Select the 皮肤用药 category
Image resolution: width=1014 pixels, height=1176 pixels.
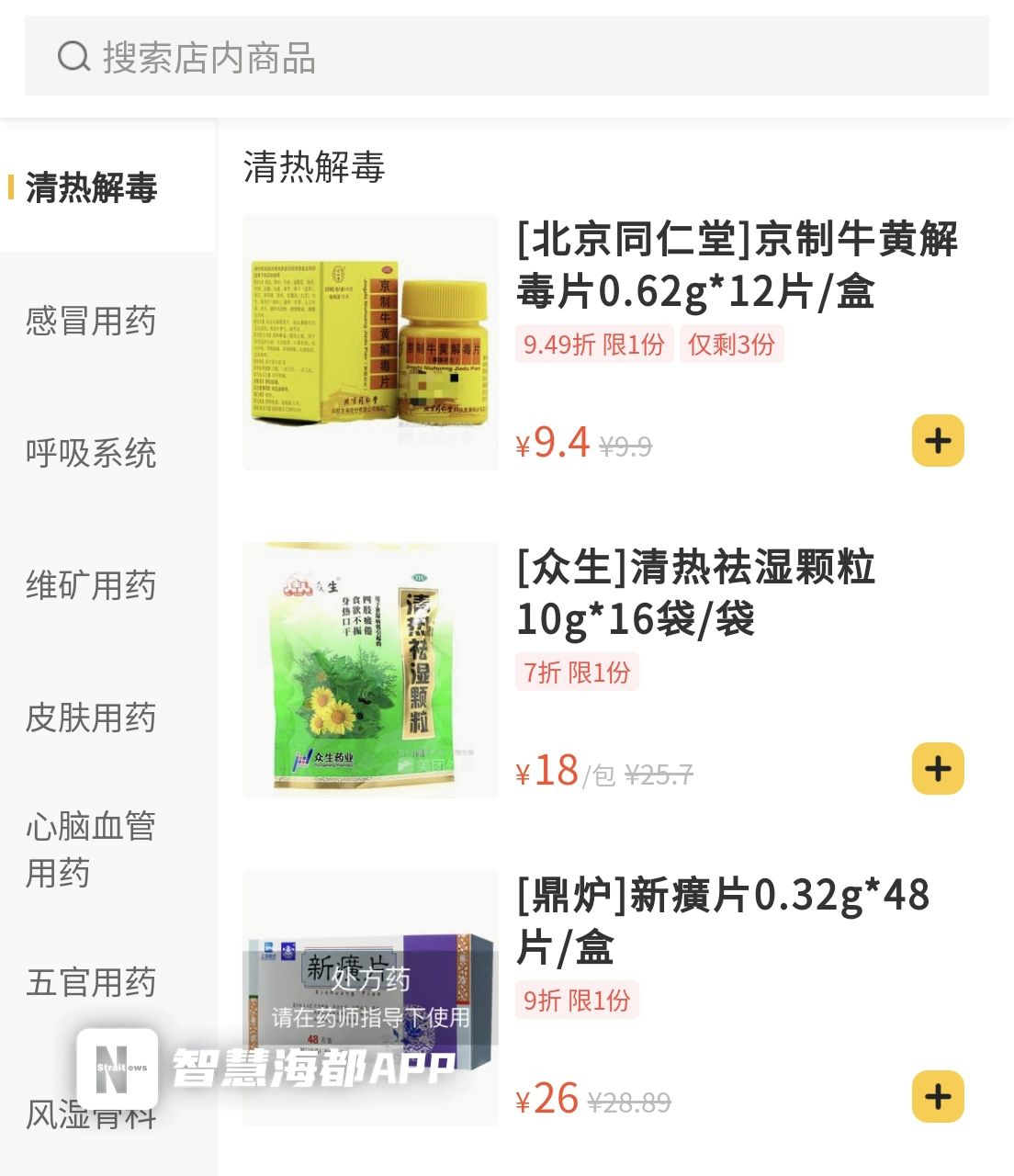pos(90,719)
